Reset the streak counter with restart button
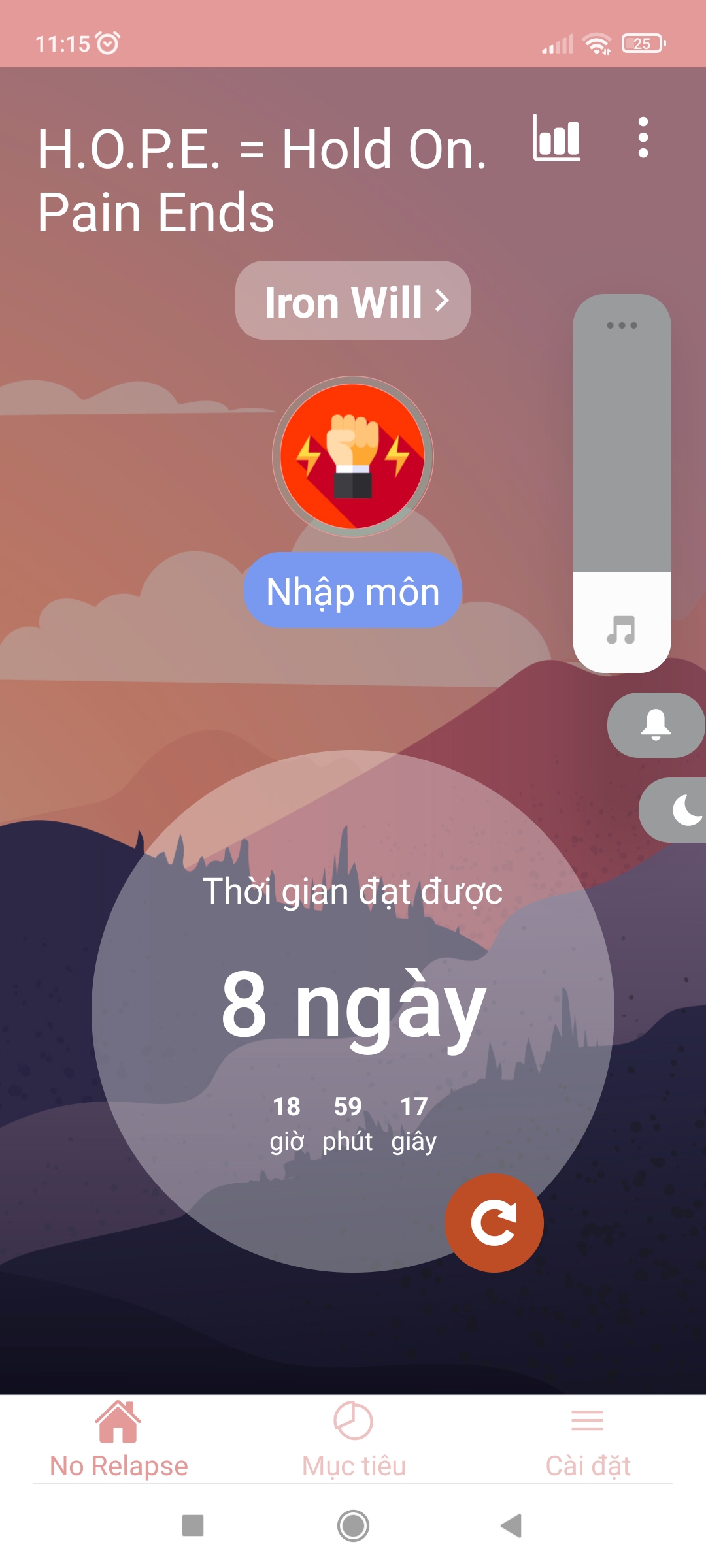Image resolution: width=706 pixels, height=1568 pixels. coord(494,1223)
